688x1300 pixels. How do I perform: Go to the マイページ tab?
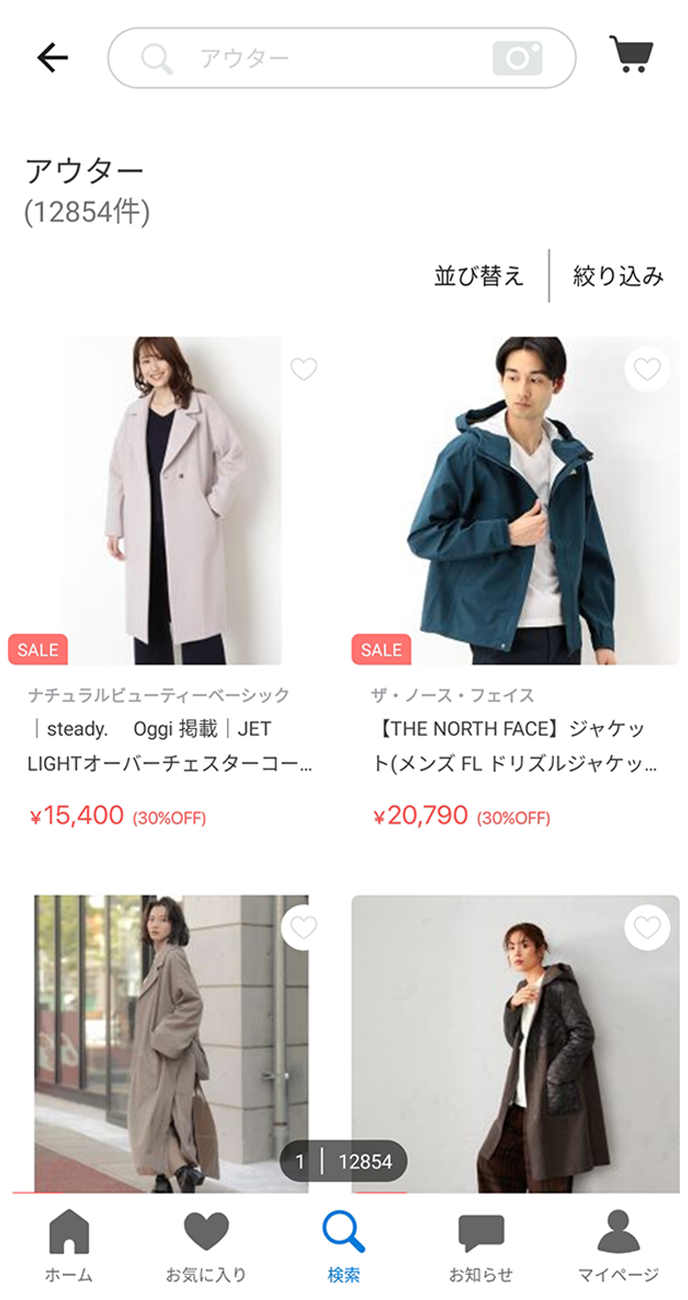pyautogui.click(x=618, y=1245)
